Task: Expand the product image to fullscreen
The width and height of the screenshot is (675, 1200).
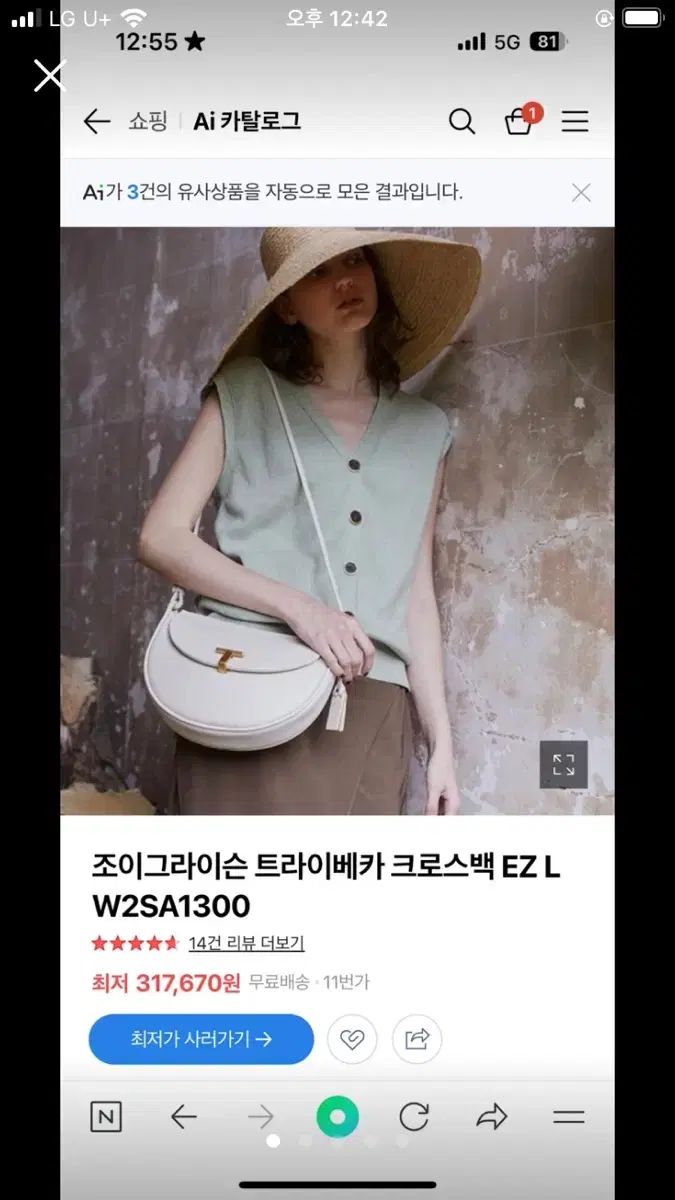Action: point(564,765)
